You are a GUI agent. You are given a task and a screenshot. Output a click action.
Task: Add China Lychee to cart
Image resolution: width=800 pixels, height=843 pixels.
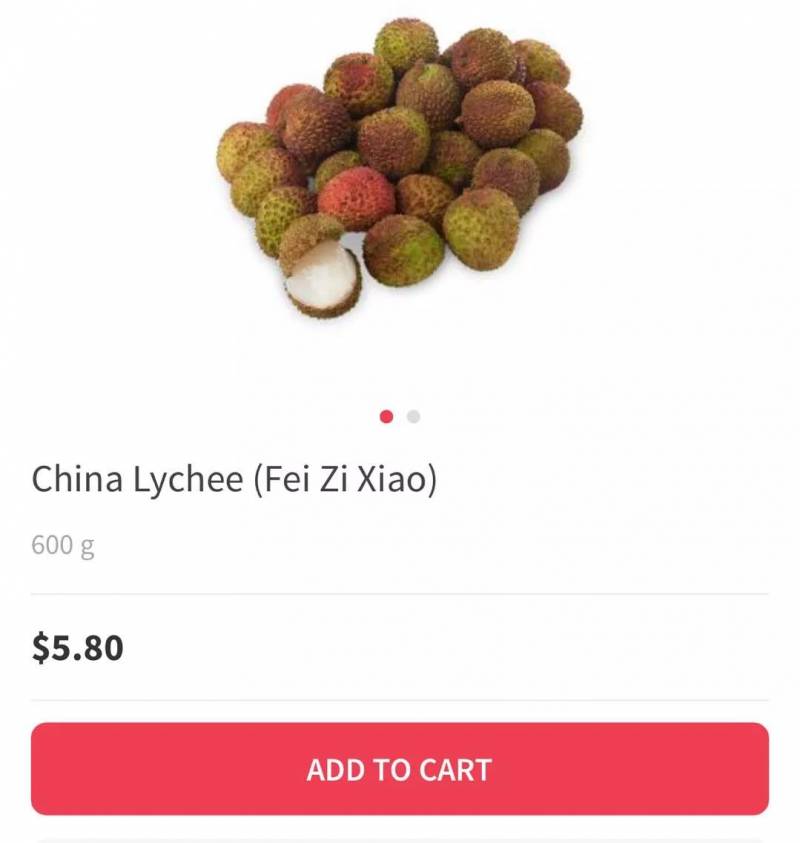click(x=399, y=769)
